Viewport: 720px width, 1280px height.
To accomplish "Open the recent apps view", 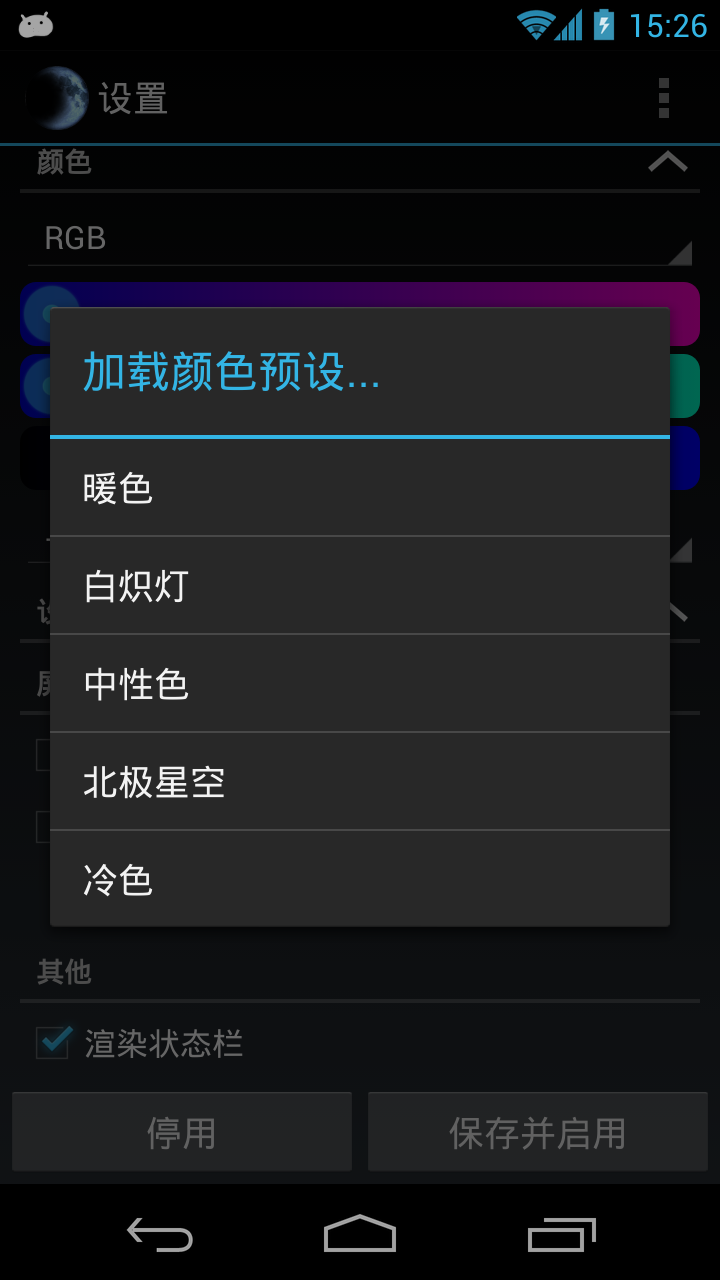I will click(x=561, y=1234).
